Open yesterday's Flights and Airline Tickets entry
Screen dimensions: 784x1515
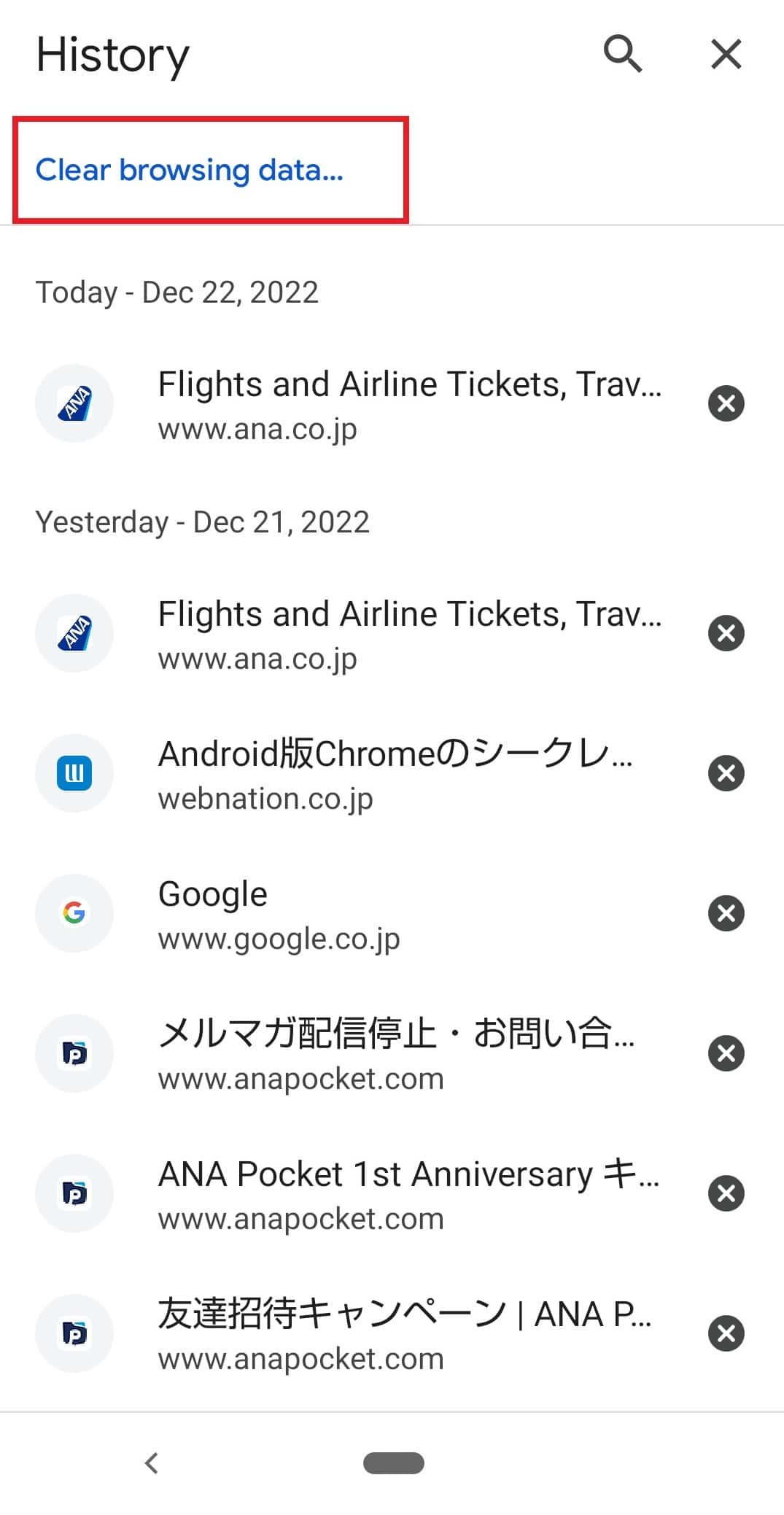[x=392, y=633]
